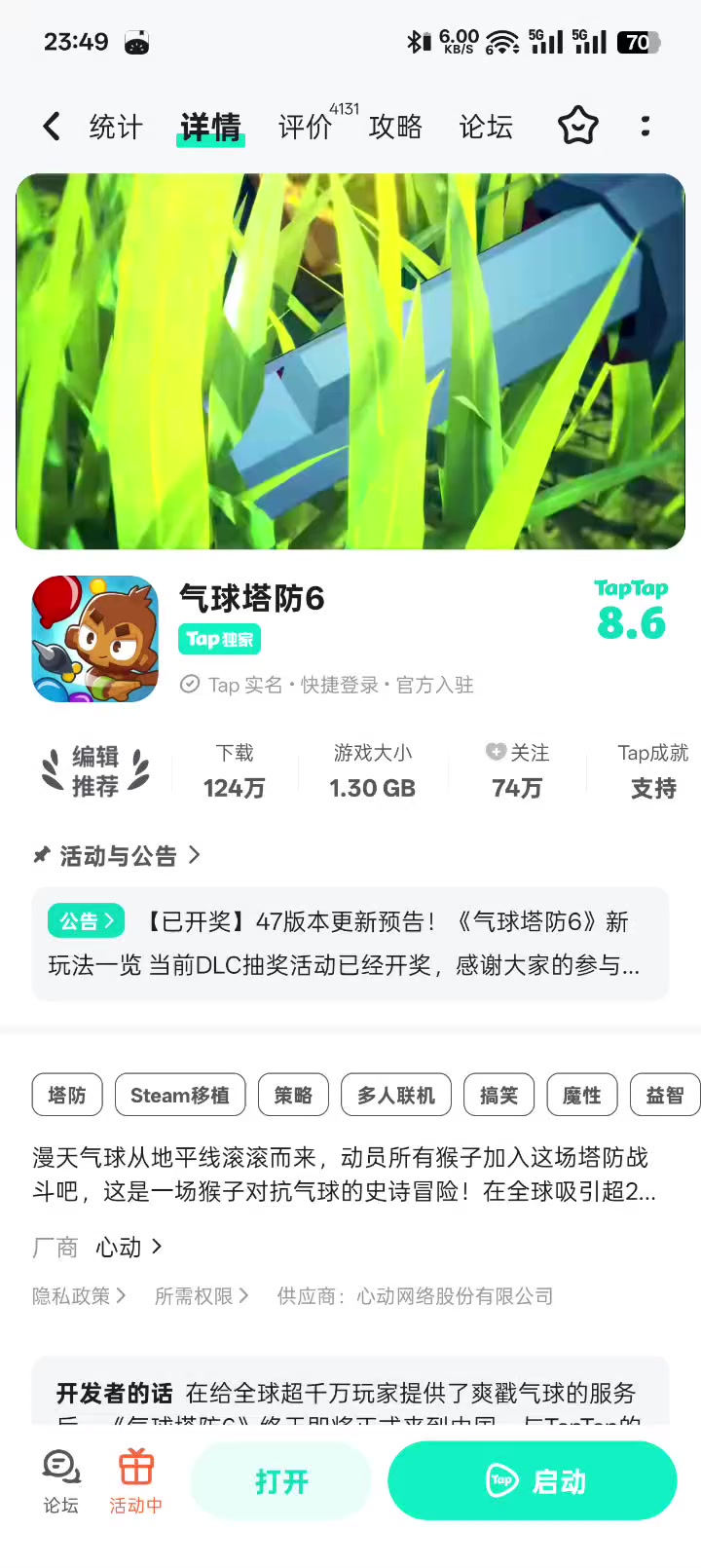Open the 攻略 tab
Screen dimensions: 701x1568
click(395, 127)
